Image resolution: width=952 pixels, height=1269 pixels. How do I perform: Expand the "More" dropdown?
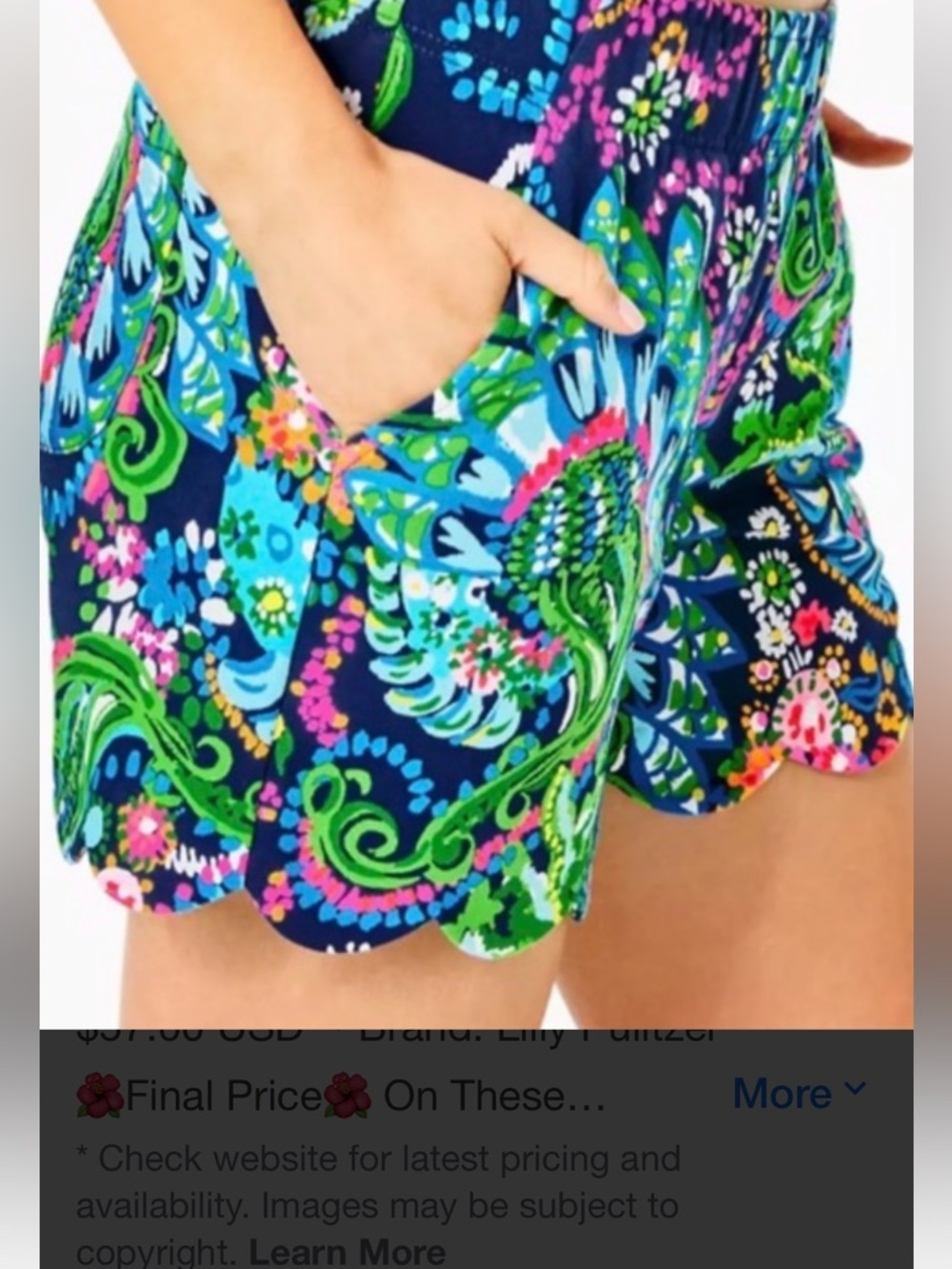(x=790, y=1093)
